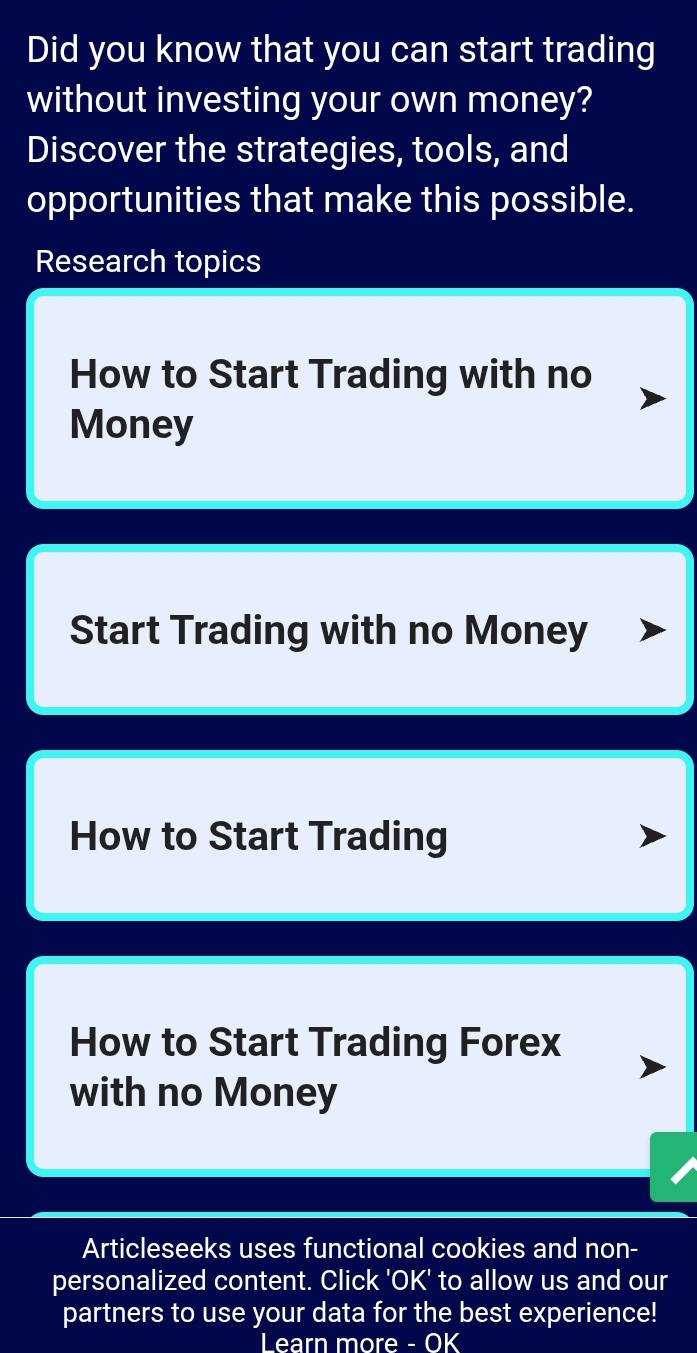This screenshot has width=697, height=1353.
Task: Accept cookies with the OK link
Action: click(442, 1341)
